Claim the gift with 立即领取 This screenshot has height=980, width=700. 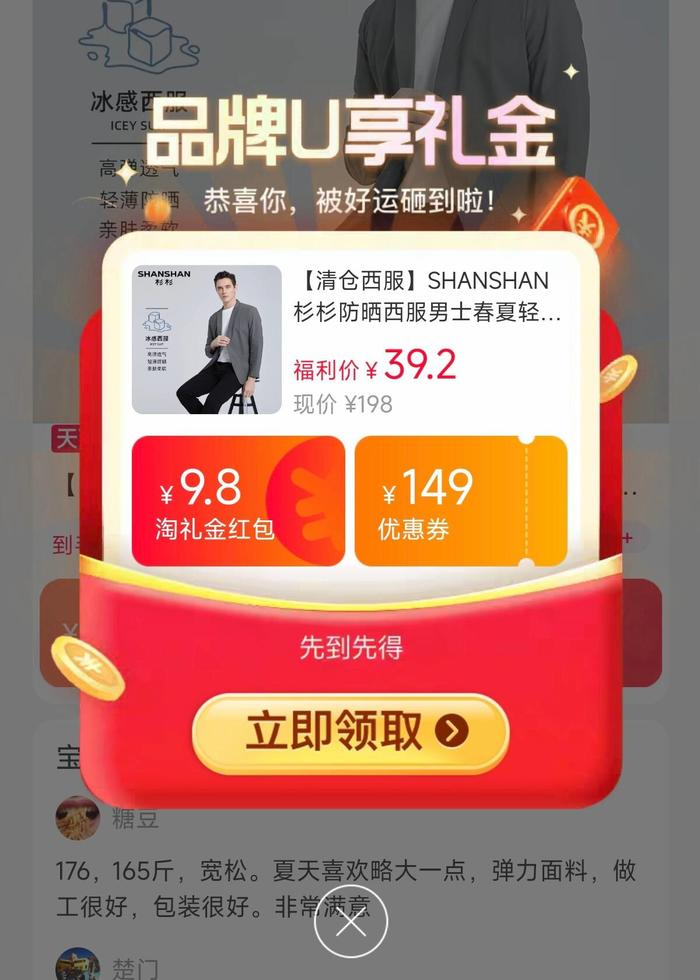click(x=350, y=733)
